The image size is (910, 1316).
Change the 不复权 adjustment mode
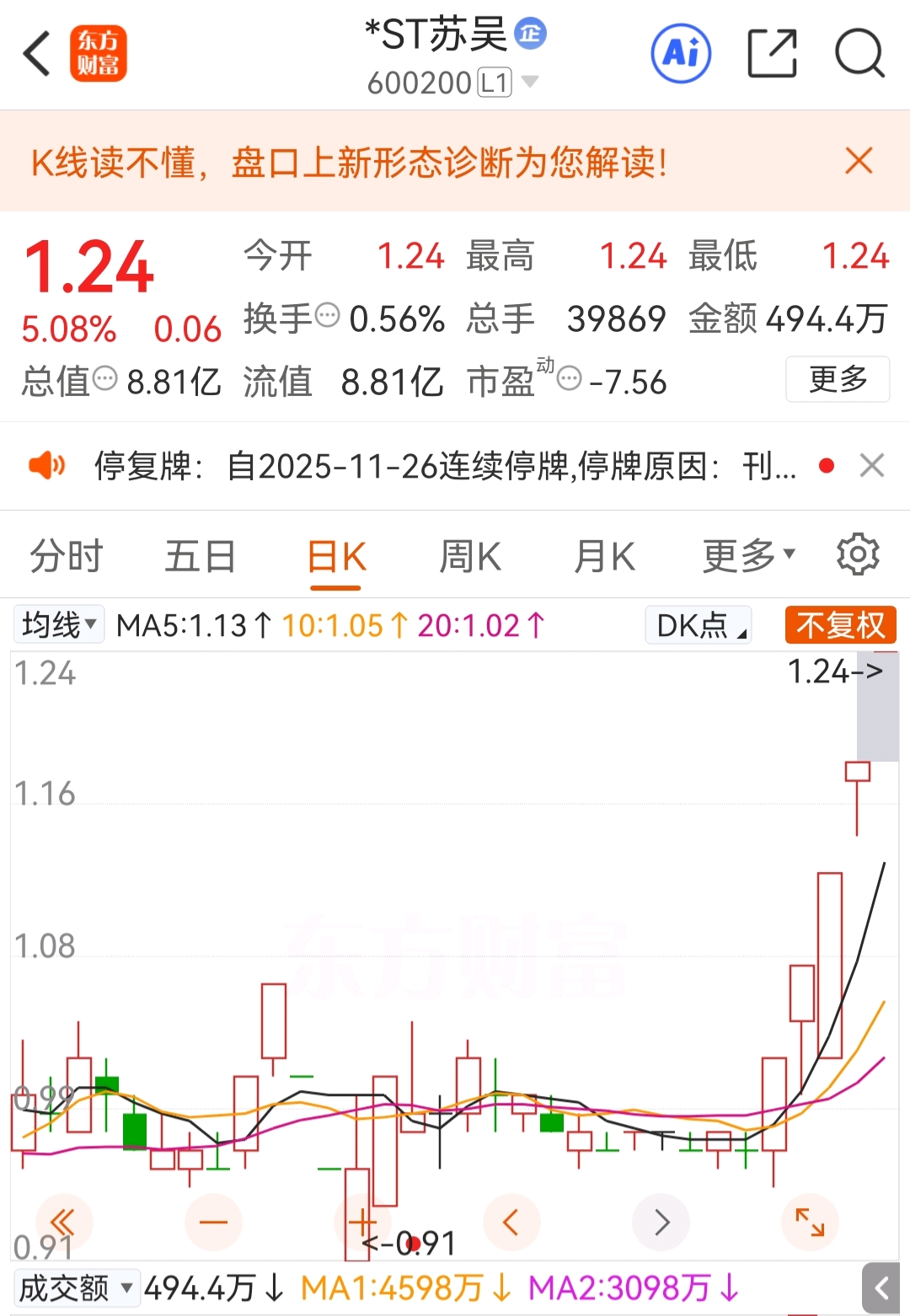pyautogui.click(x=840, y=625)
